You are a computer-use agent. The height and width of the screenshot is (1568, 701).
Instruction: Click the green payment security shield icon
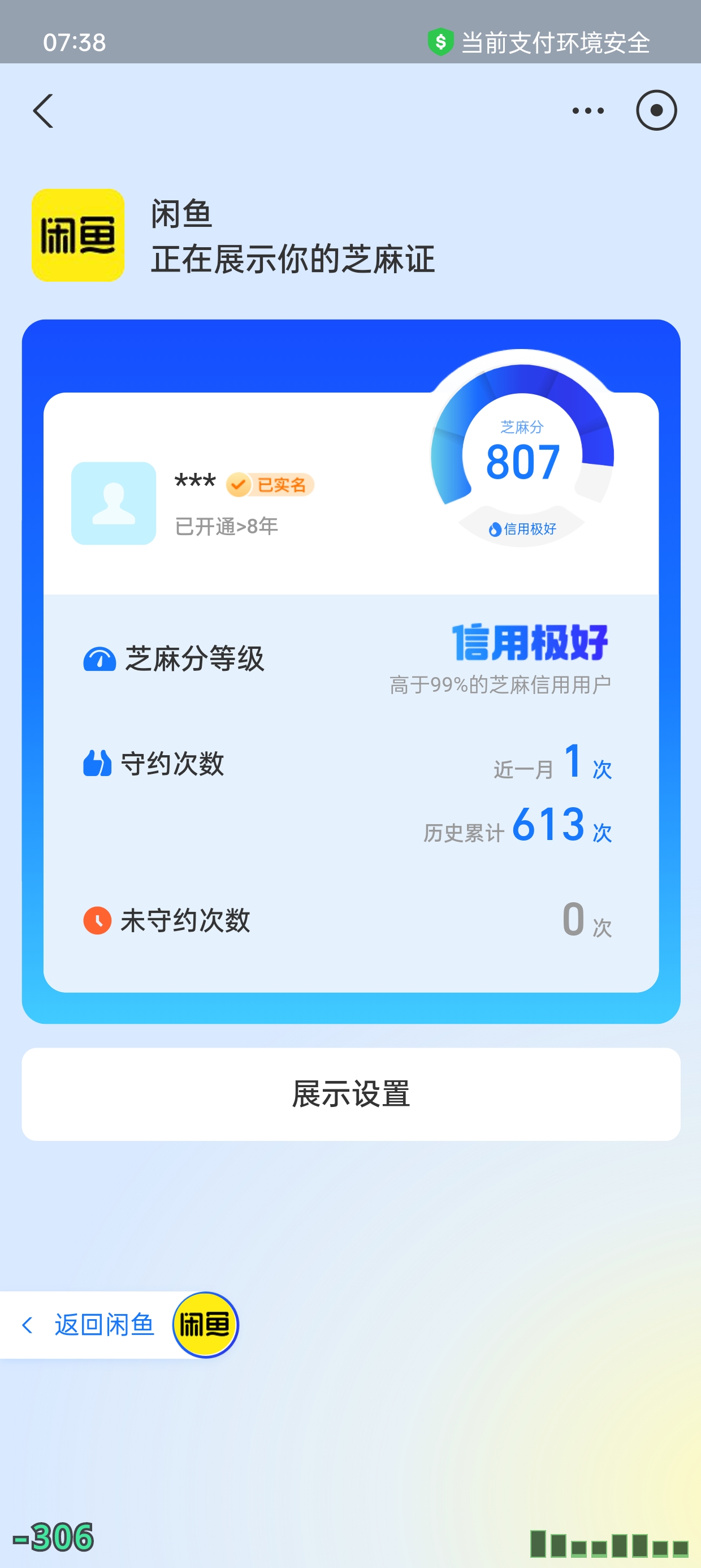[441, 41]
